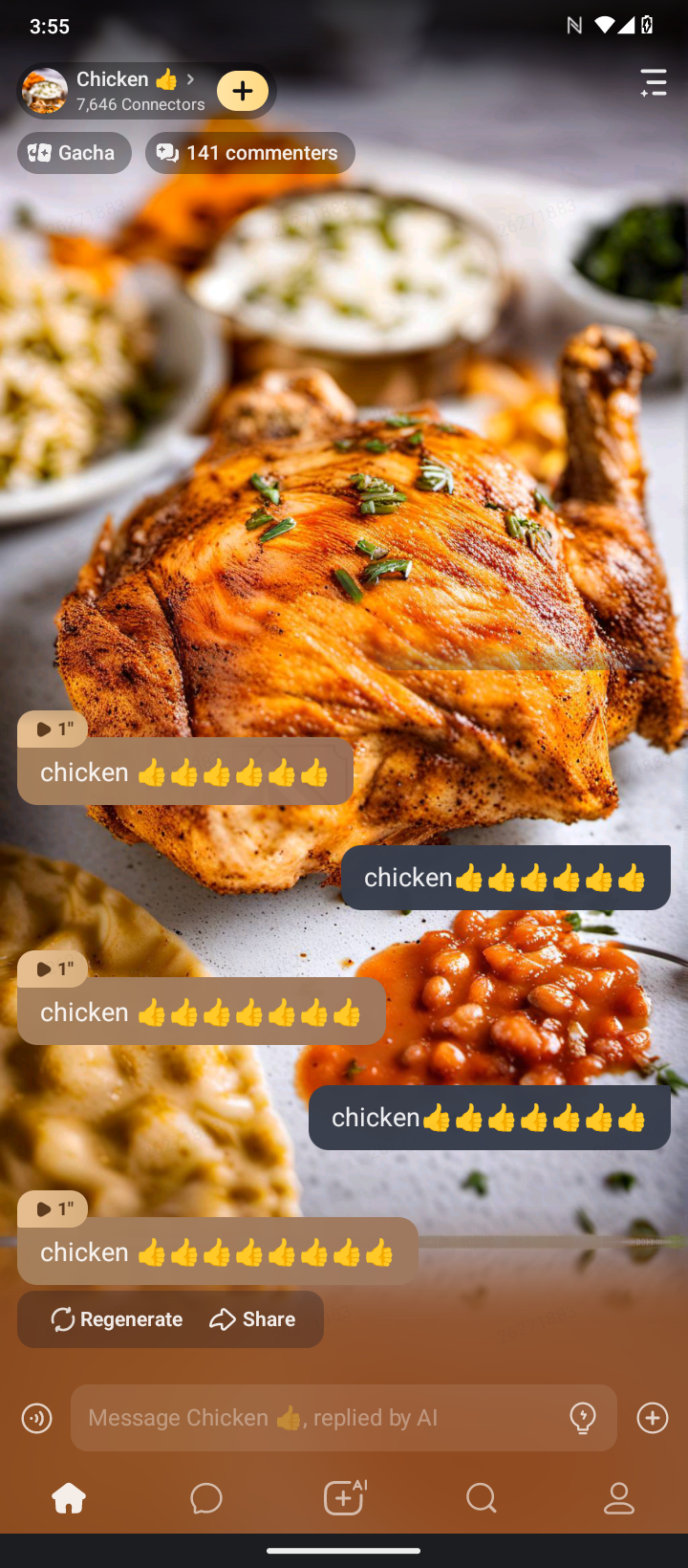The image size is (688, 1568).
Task: Regenerate the last AI reply
Action: (117, 1319)
